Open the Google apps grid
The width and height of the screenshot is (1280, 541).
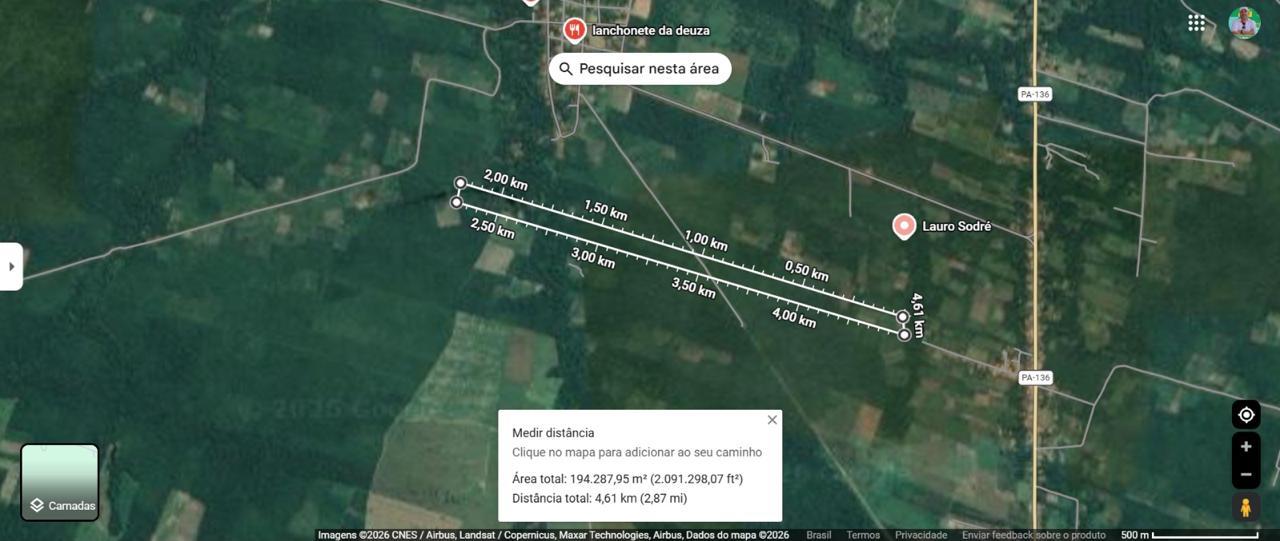[1196, 23]
